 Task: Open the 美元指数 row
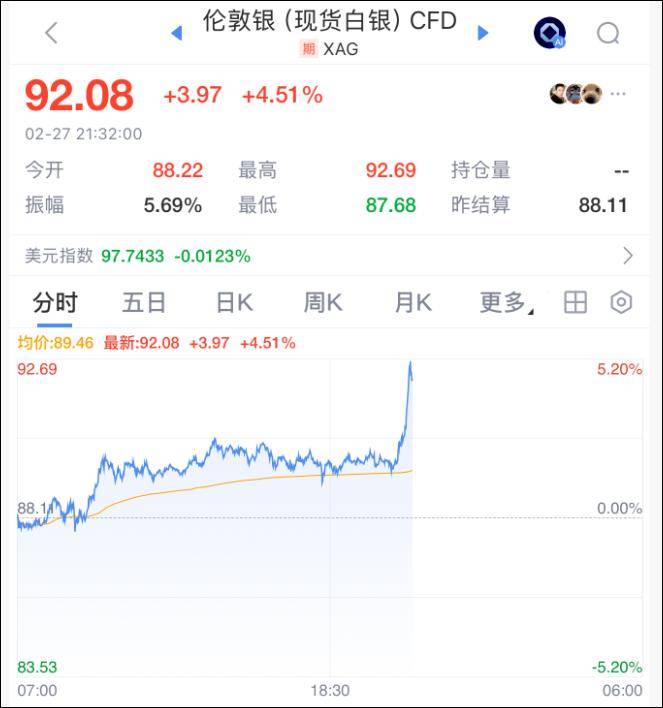330,256
